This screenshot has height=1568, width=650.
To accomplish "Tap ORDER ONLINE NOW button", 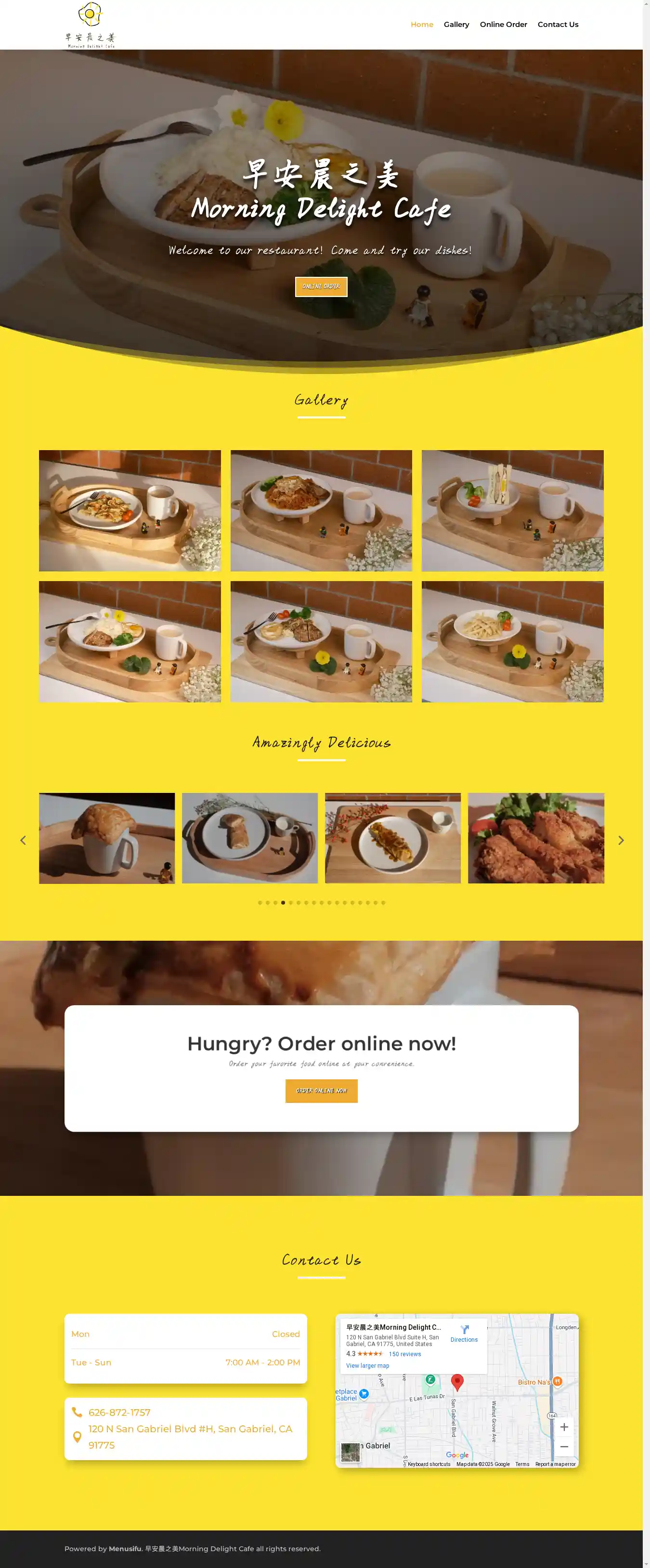I will (x=321, y=1091).
